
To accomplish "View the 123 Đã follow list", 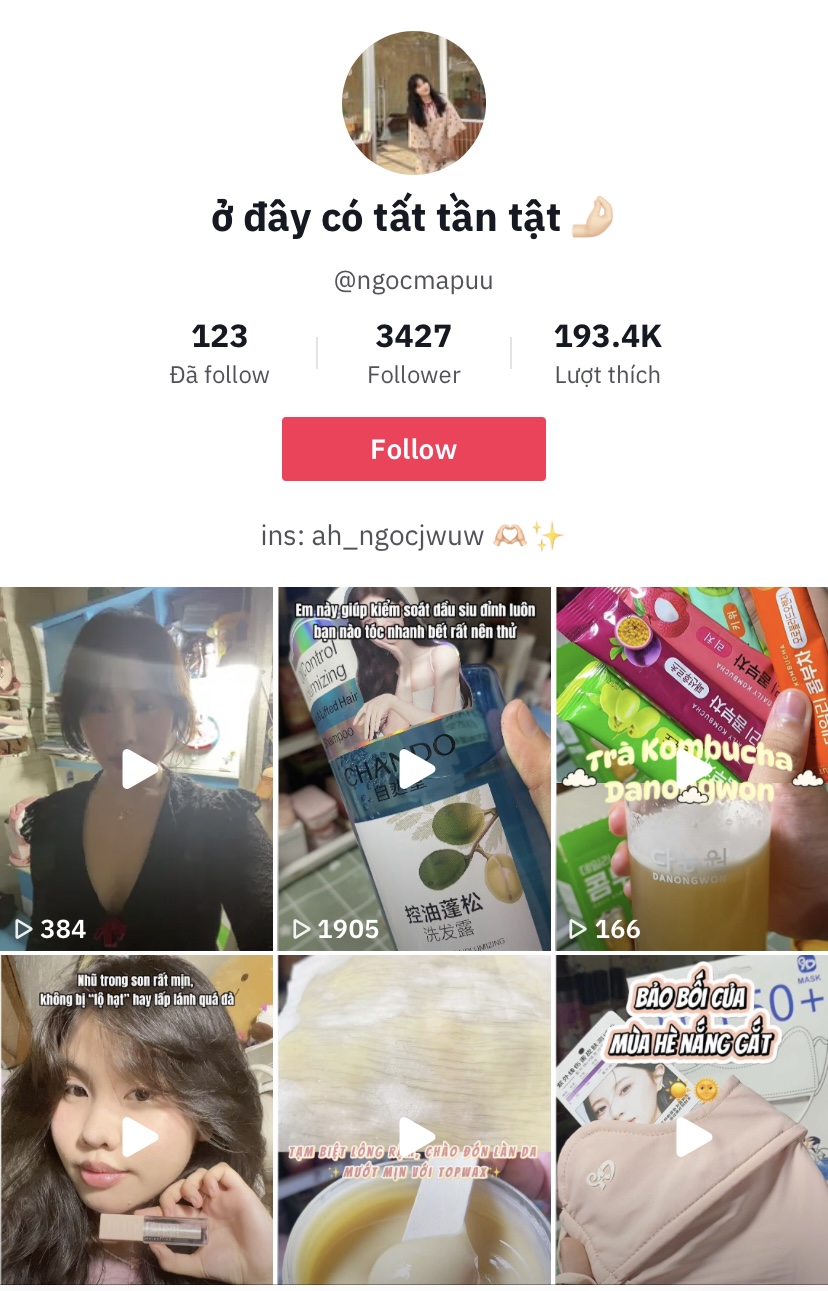I will [x=219, y=353].
